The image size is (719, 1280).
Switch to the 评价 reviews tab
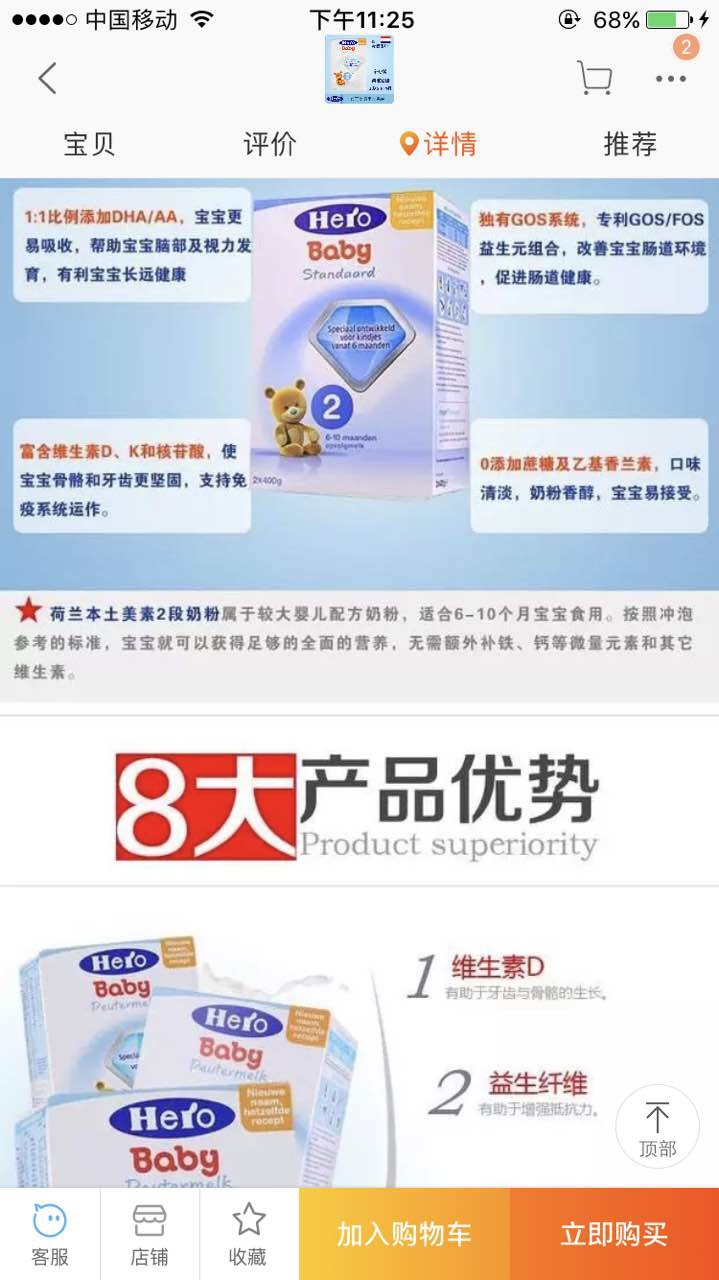coord(269,144)
